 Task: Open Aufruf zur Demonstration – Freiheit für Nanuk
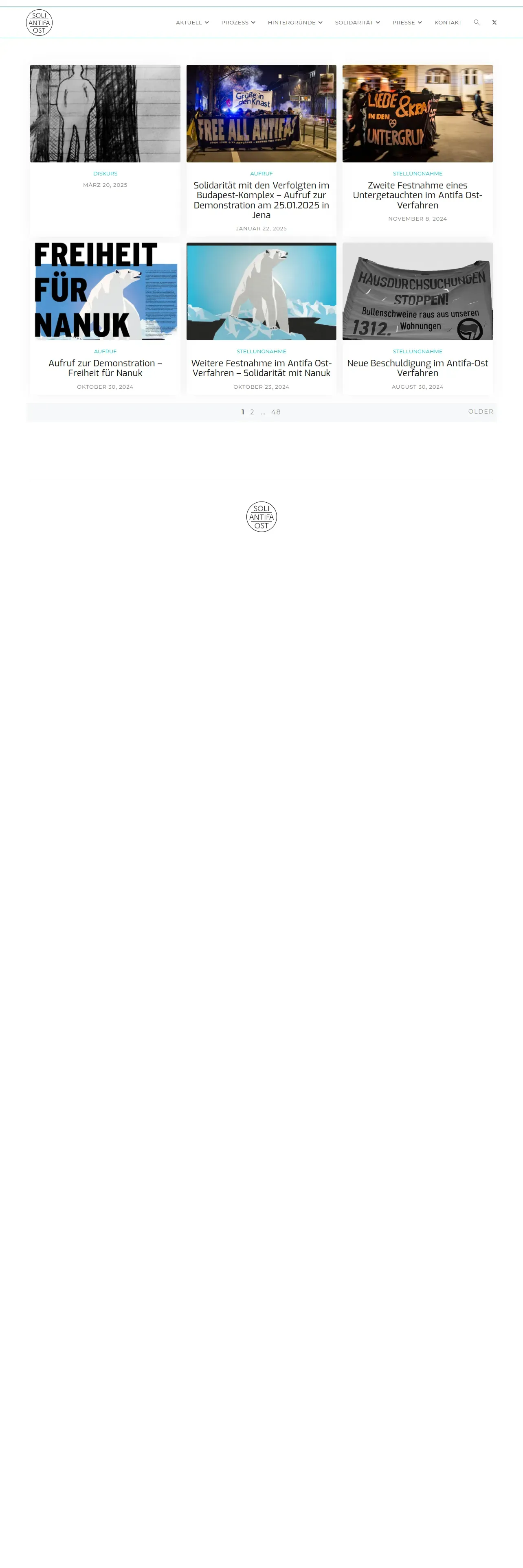click(105, 368)
